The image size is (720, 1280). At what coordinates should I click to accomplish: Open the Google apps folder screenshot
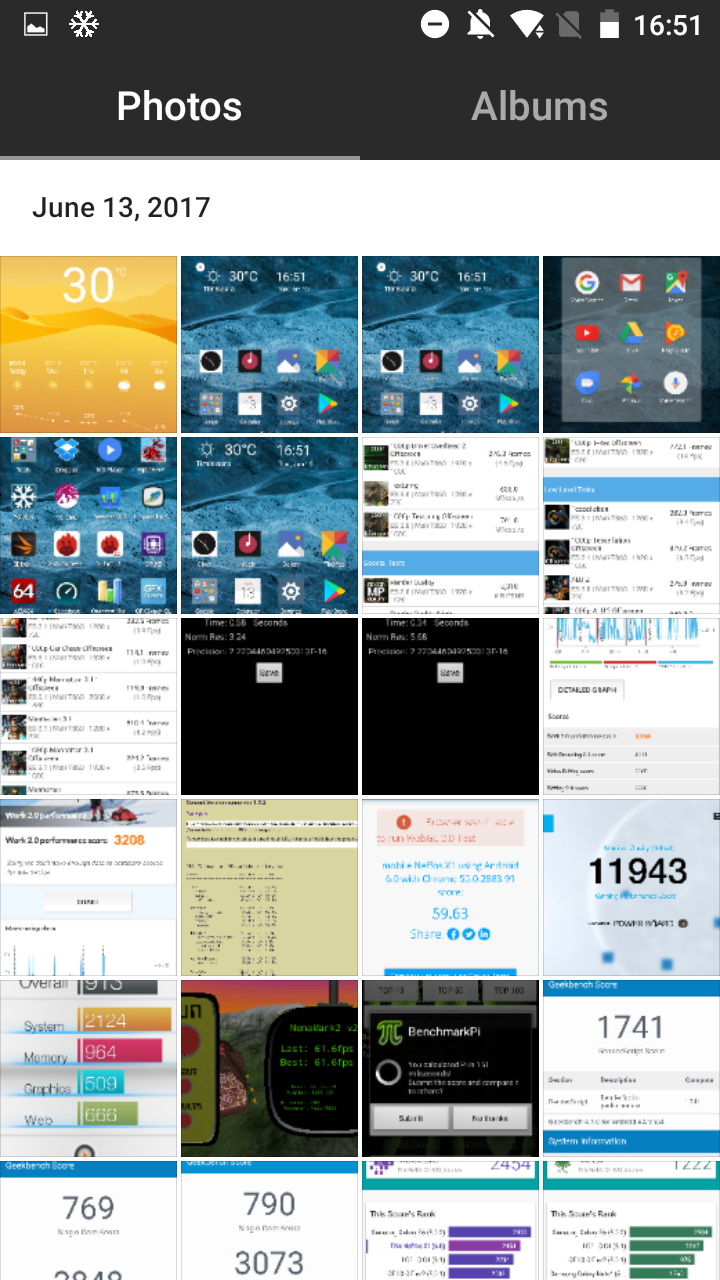(x=631, y=344)
